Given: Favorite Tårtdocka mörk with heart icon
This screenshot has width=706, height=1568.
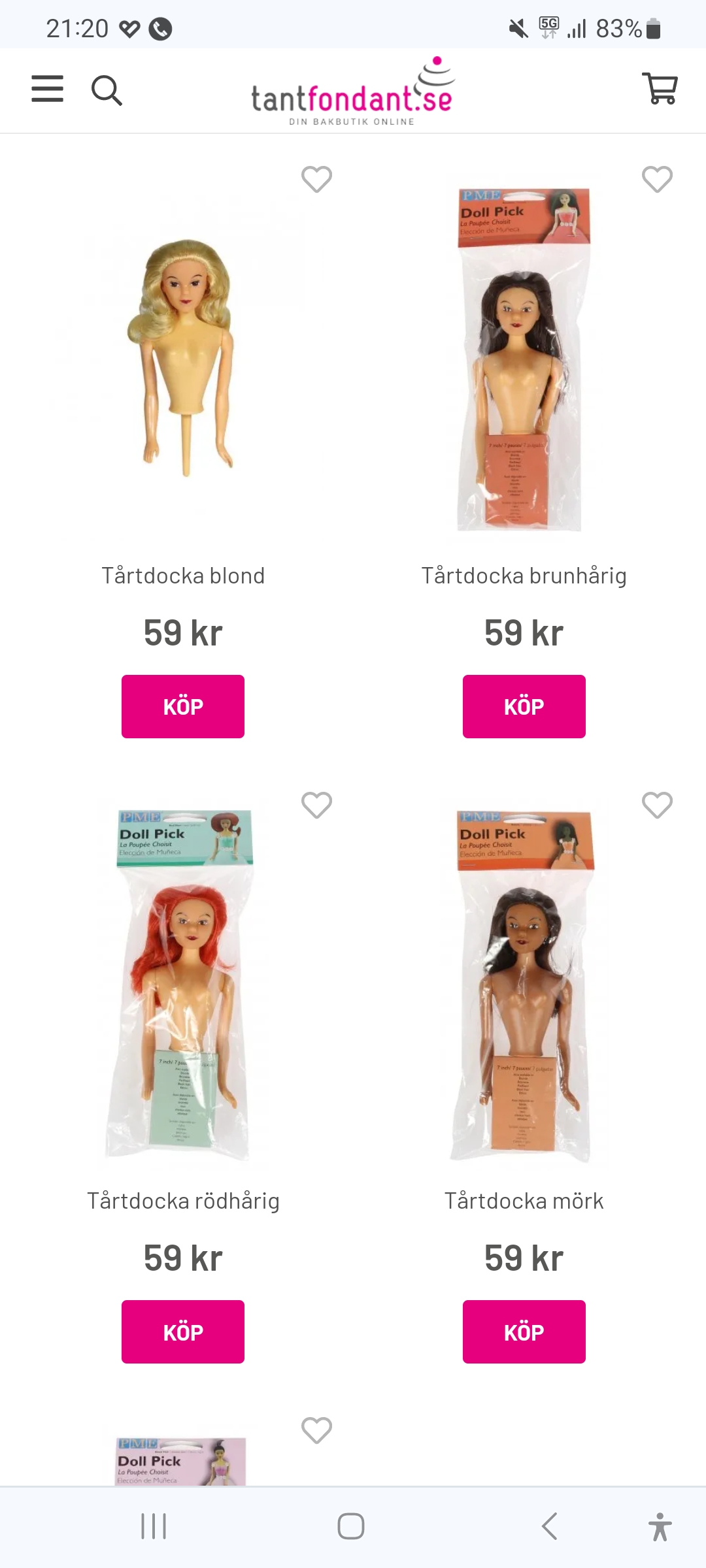Looking at the screenshot, I should [x=657, y=805].
